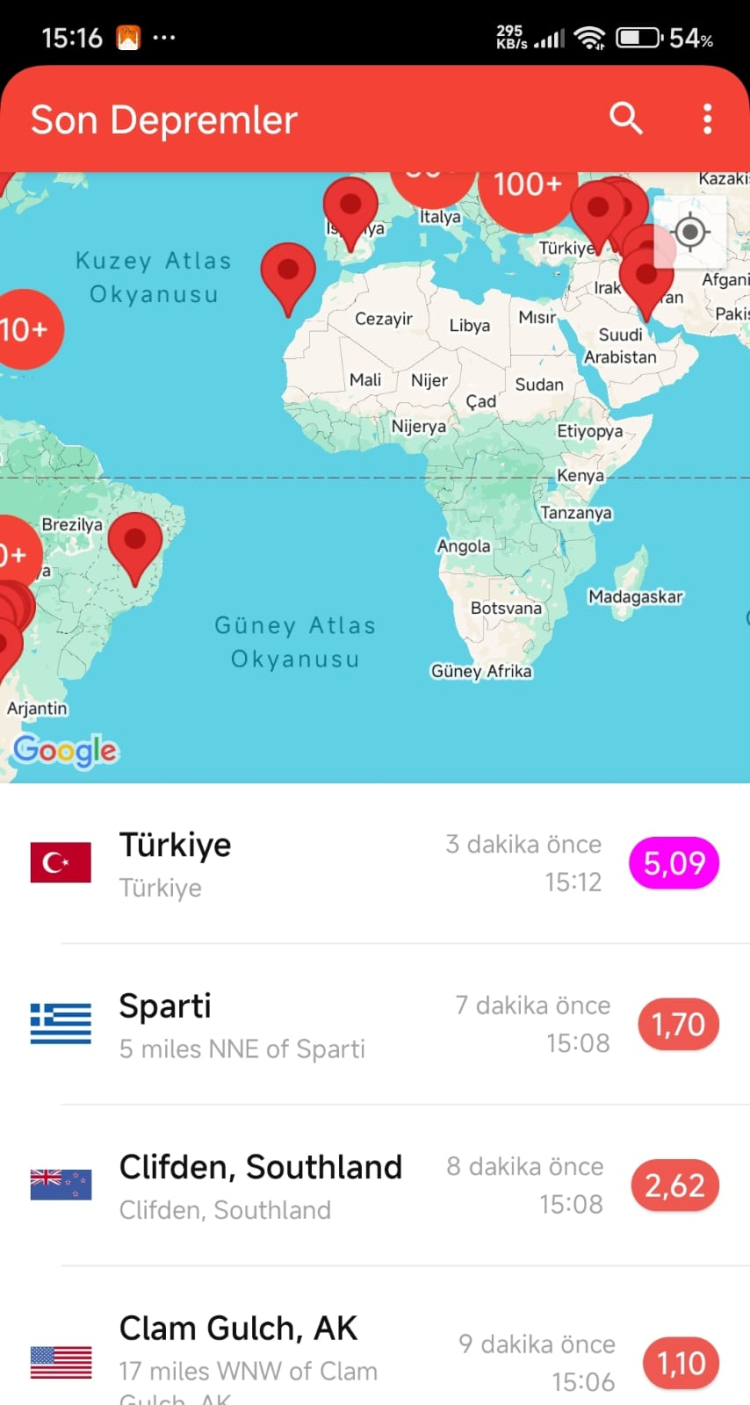Center the map on my location

tap(690, 233)
